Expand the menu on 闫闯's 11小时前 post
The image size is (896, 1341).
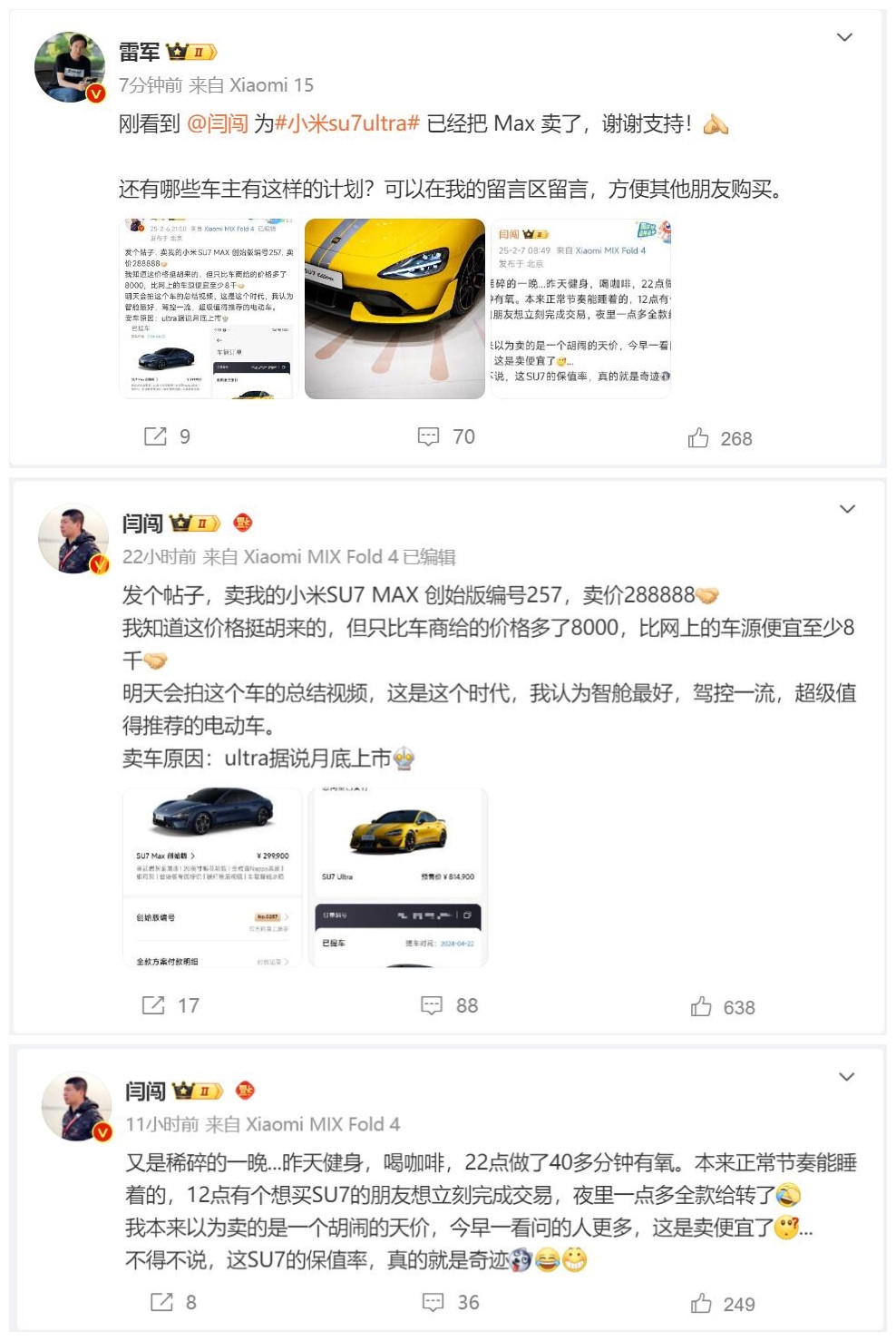(846, 1077)
